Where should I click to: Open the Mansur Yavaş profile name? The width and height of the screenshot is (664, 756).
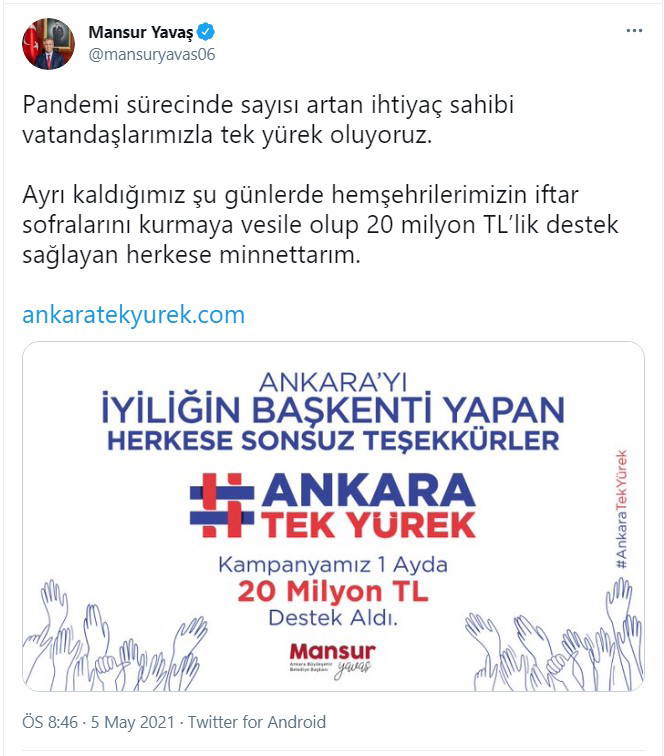pos(140,33)
